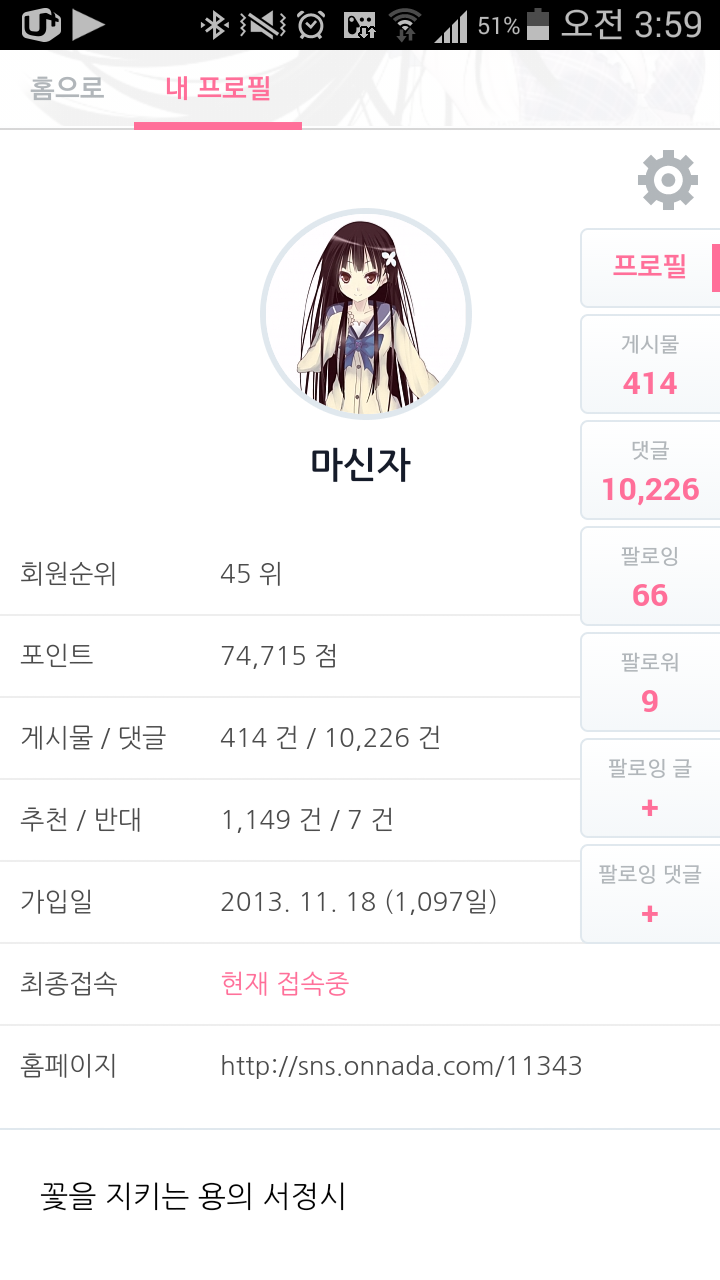Screen dimensions: 720x1280
Task: Open the 팔로잉 글 section
Action: point(650,789)
